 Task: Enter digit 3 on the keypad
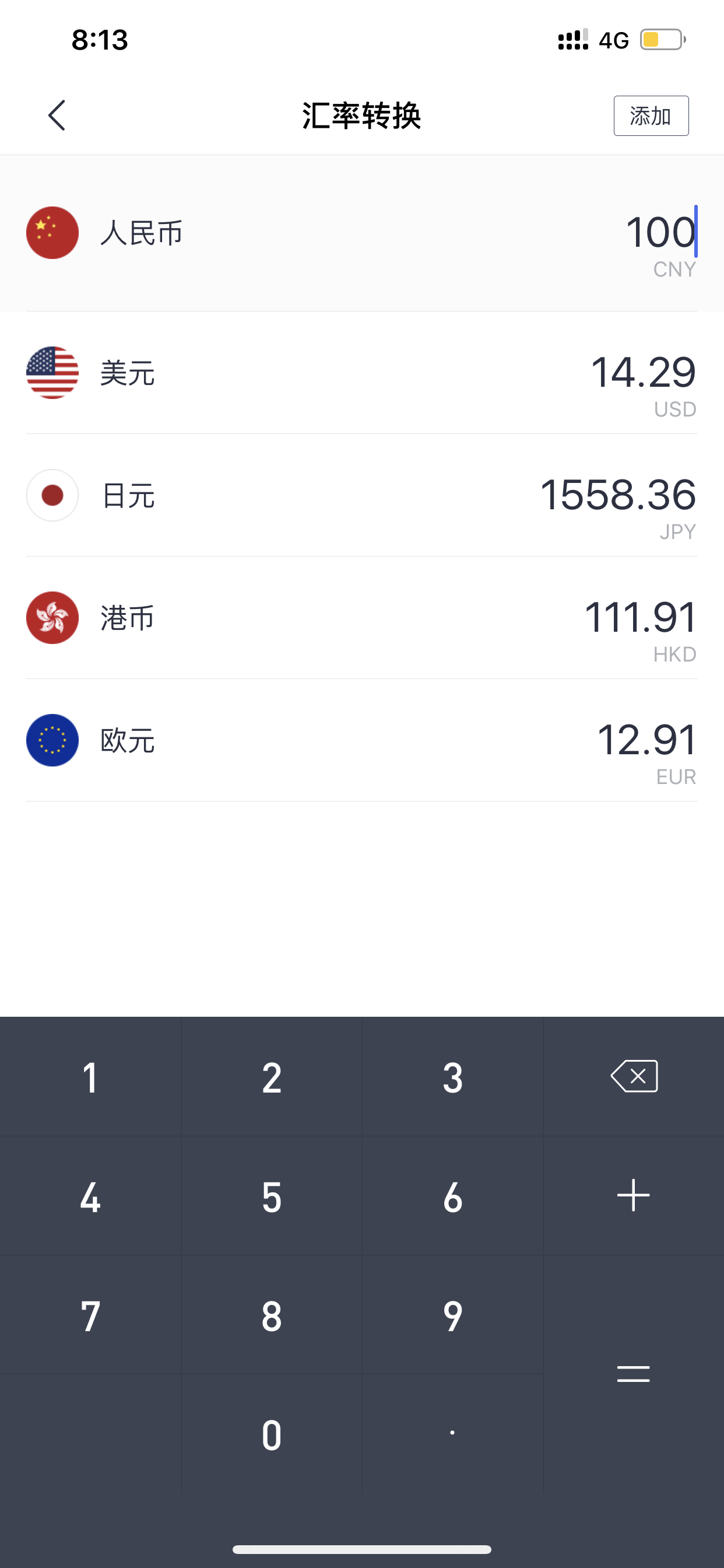[x=453, y=1076]
